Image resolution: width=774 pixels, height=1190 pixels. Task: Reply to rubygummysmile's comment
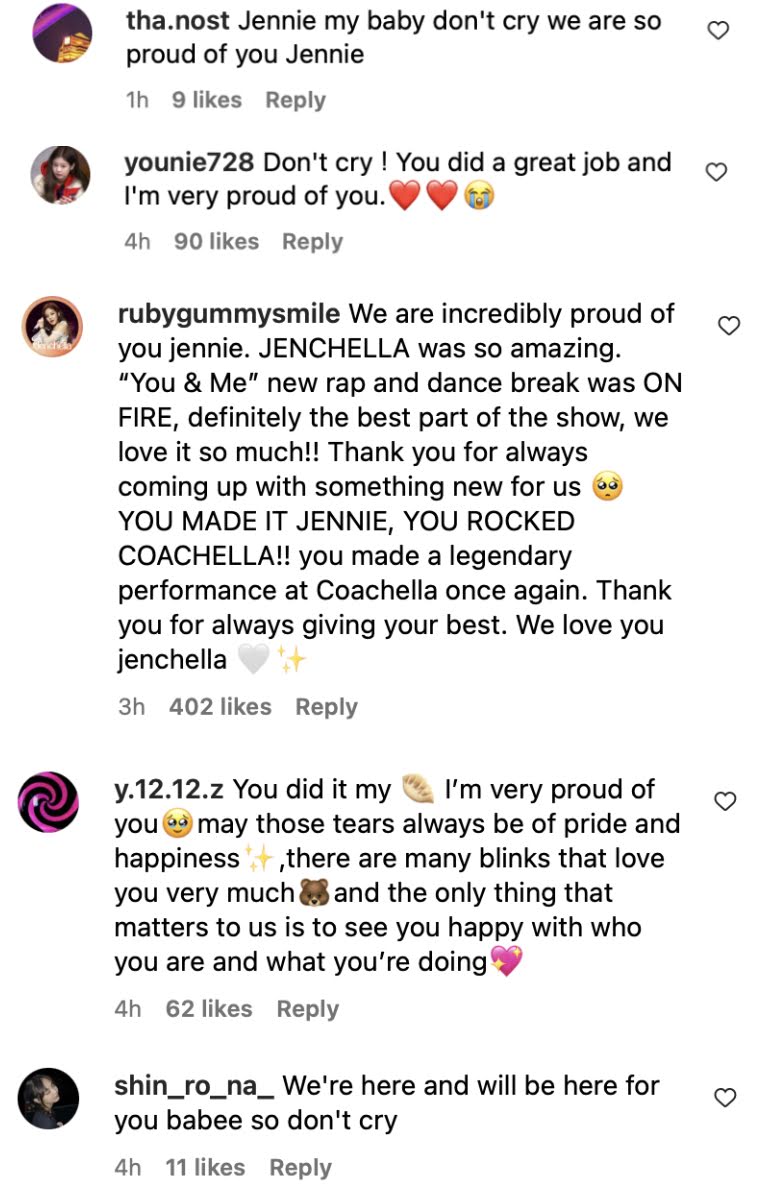point(326,707)
